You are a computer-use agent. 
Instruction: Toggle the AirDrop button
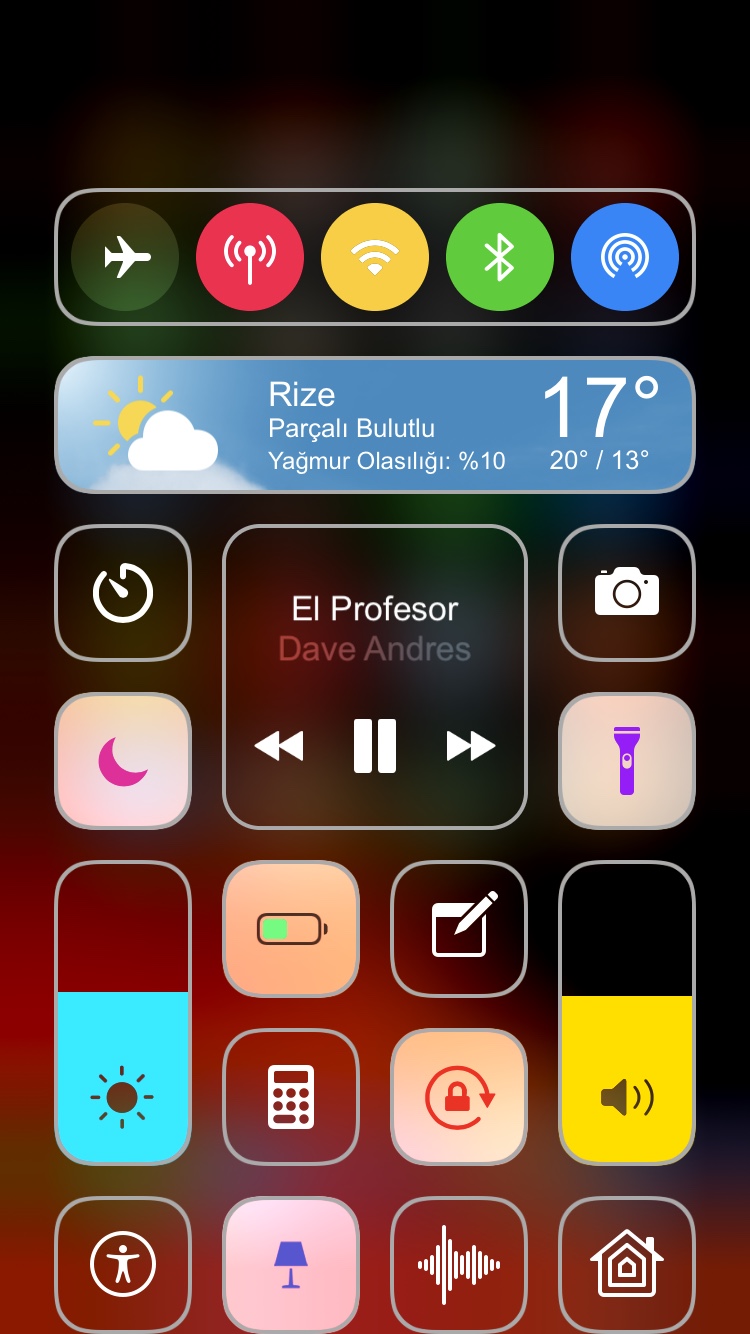pos(625,257)
